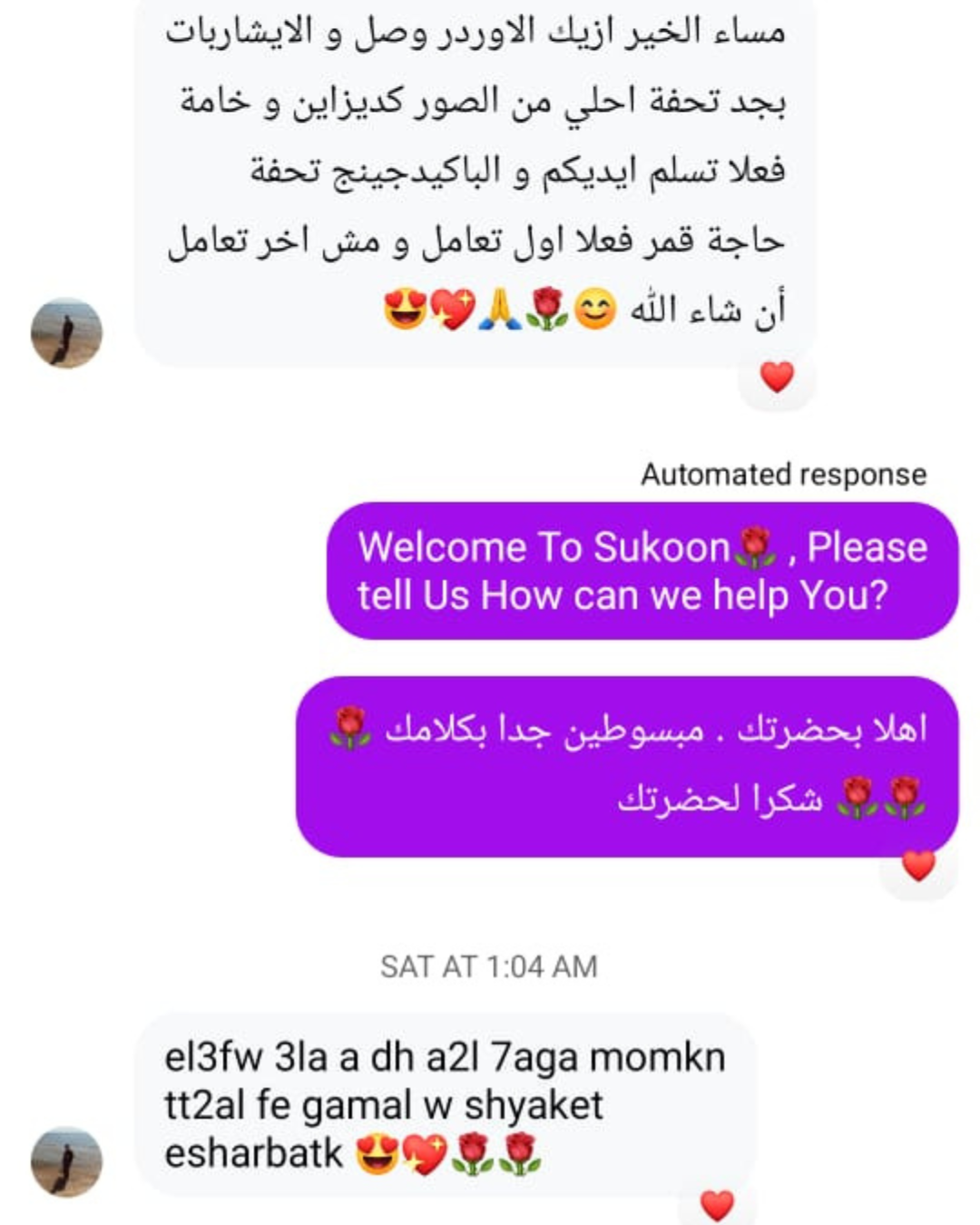Open sender's avatar beside the Arabic message
Viewport: 980px width, 1225px height.
click(66, 333)
